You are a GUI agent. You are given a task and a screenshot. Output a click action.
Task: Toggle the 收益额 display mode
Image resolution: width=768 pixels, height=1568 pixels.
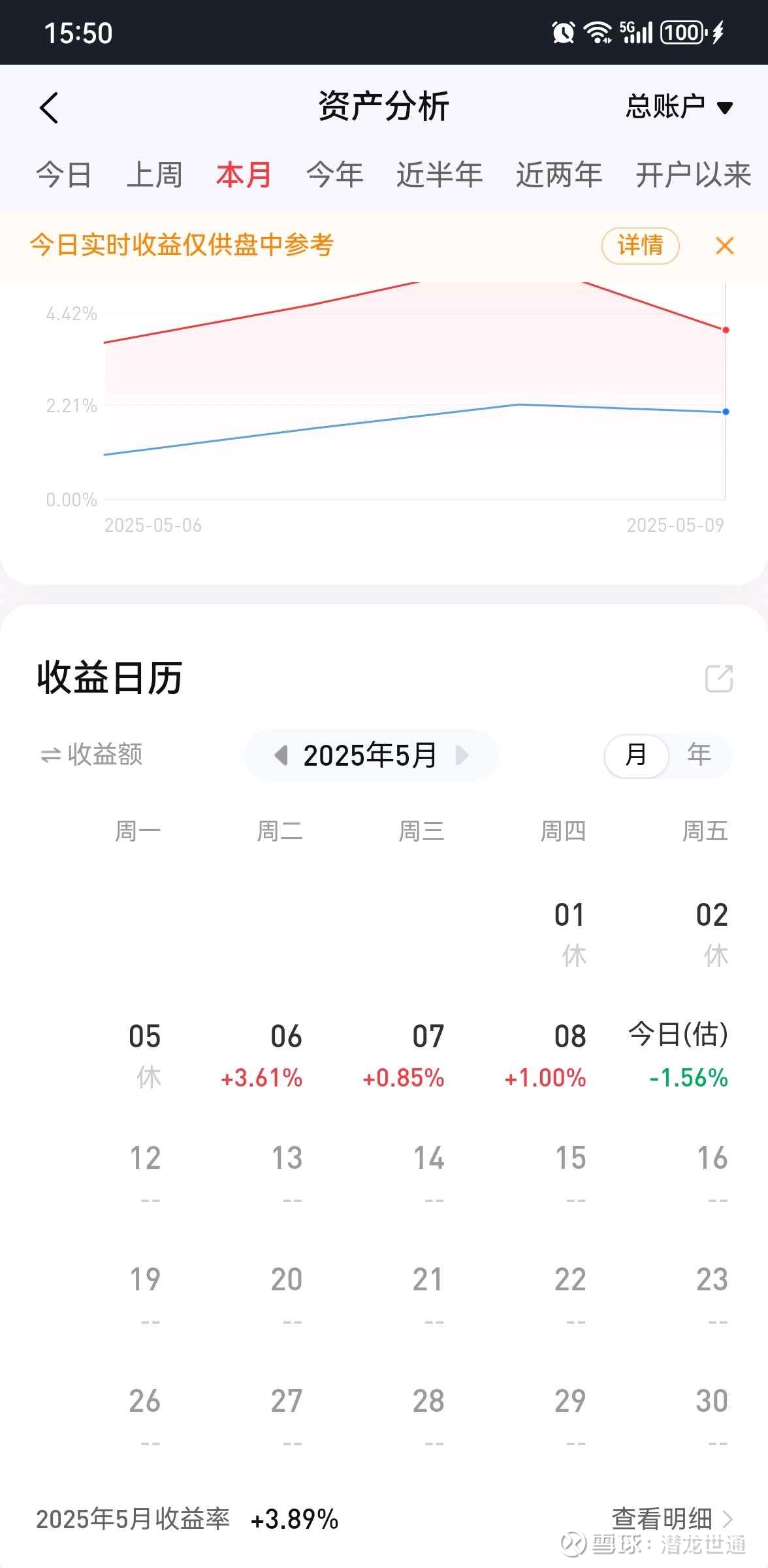click(x=91, y=754)
